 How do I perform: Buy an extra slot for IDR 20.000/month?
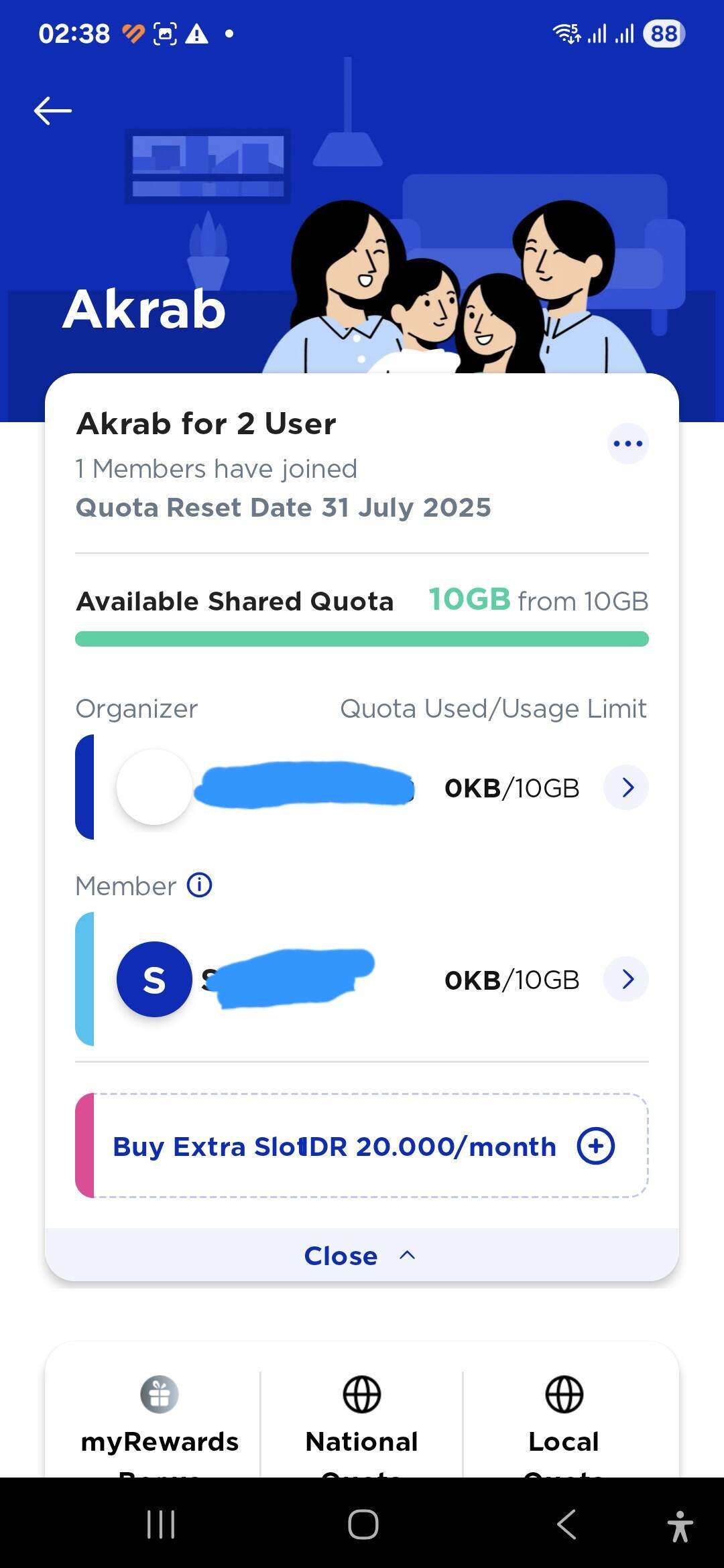coord(362,1146)
